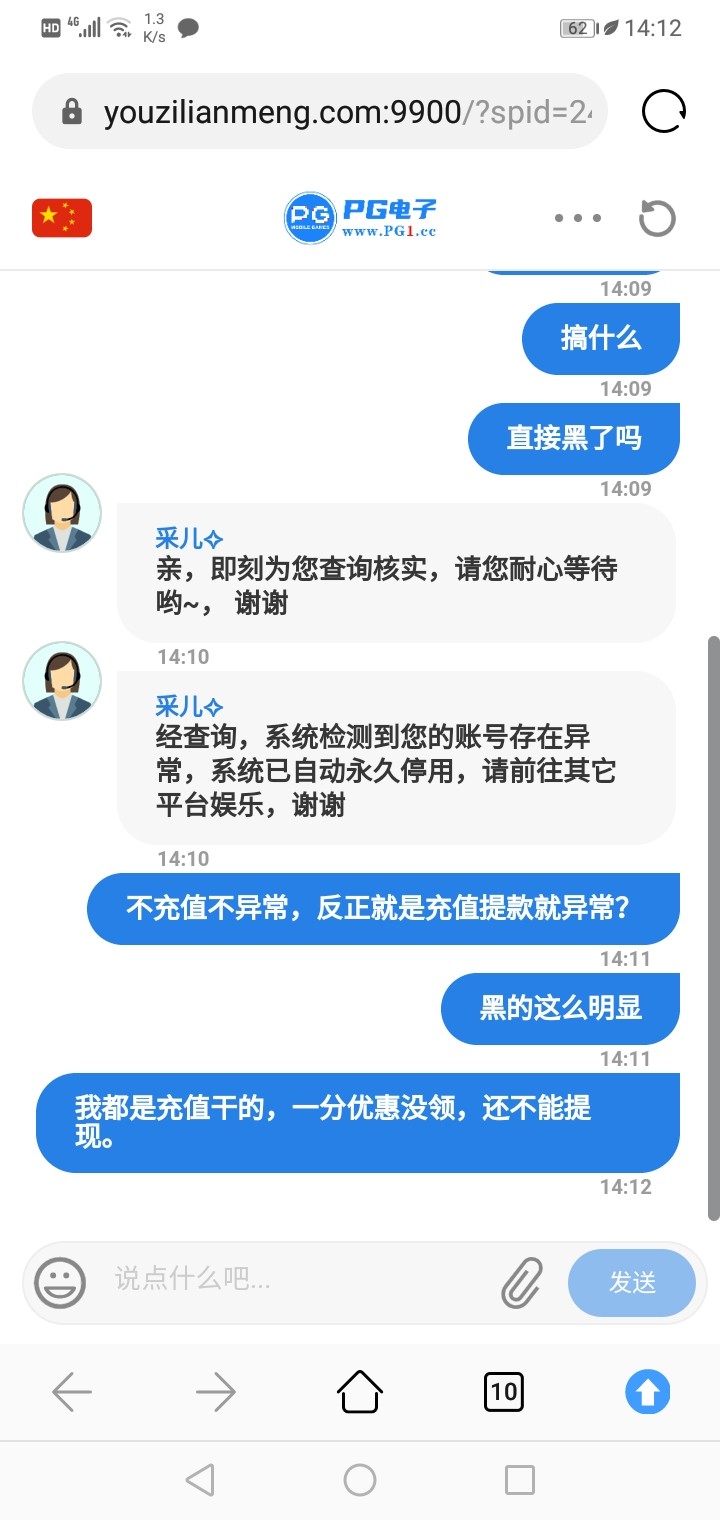Open the emoji picker

pyautogui.click(x=60, y=1282)
